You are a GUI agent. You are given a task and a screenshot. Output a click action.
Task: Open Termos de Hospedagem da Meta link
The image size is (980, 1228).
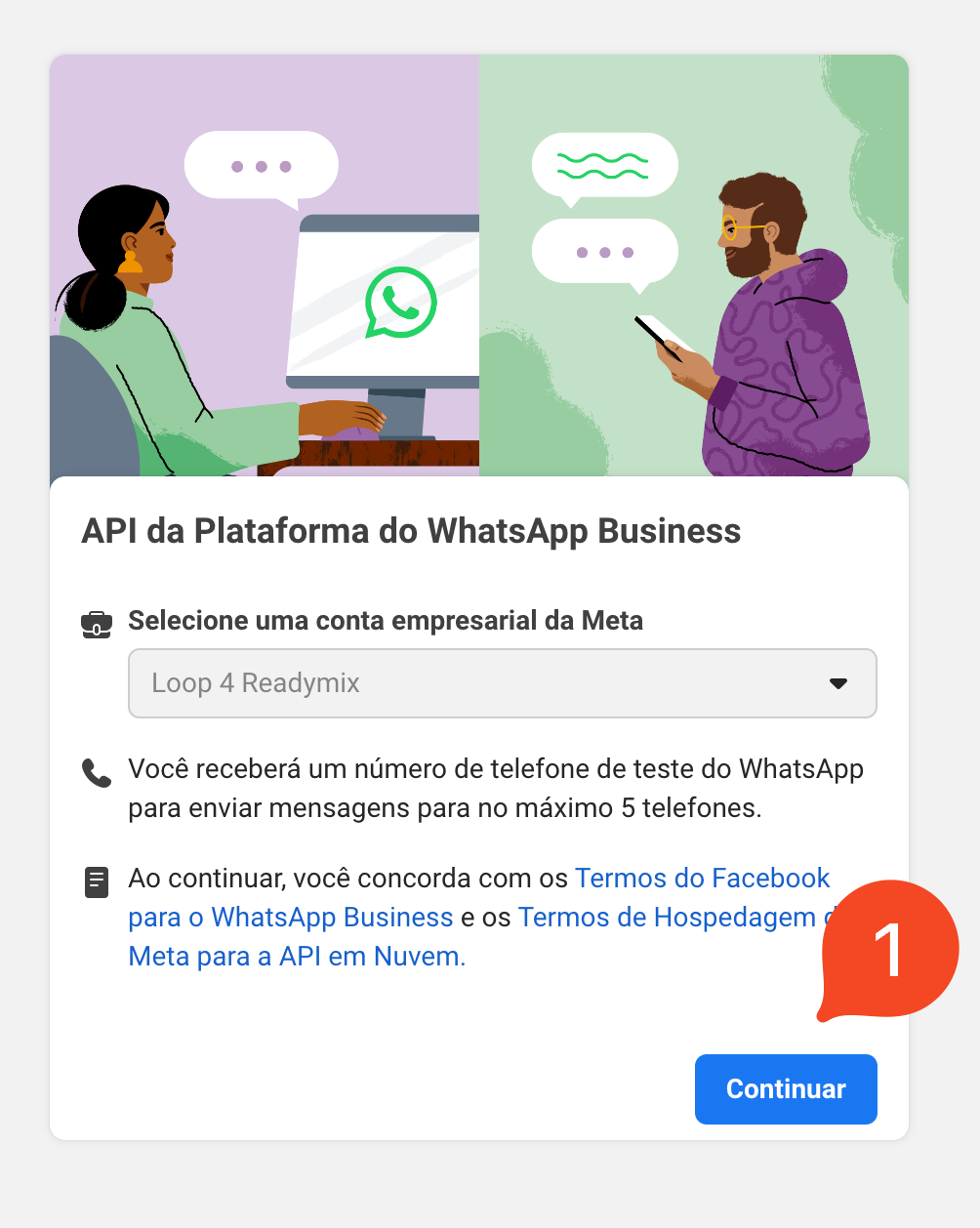pos(666,918)
